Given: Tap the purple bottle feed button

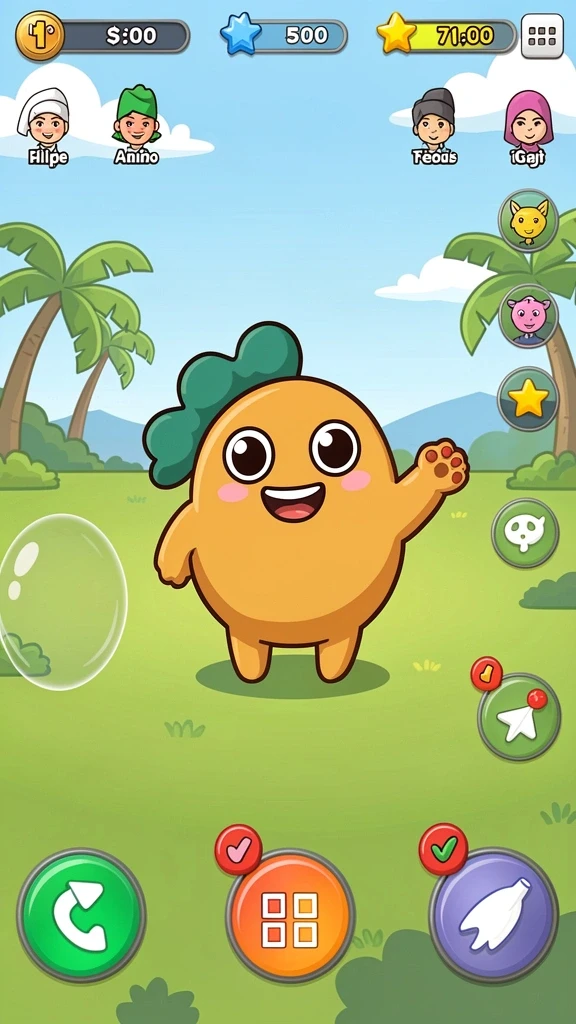Looking at the screenshot, I should coord(494,915).
